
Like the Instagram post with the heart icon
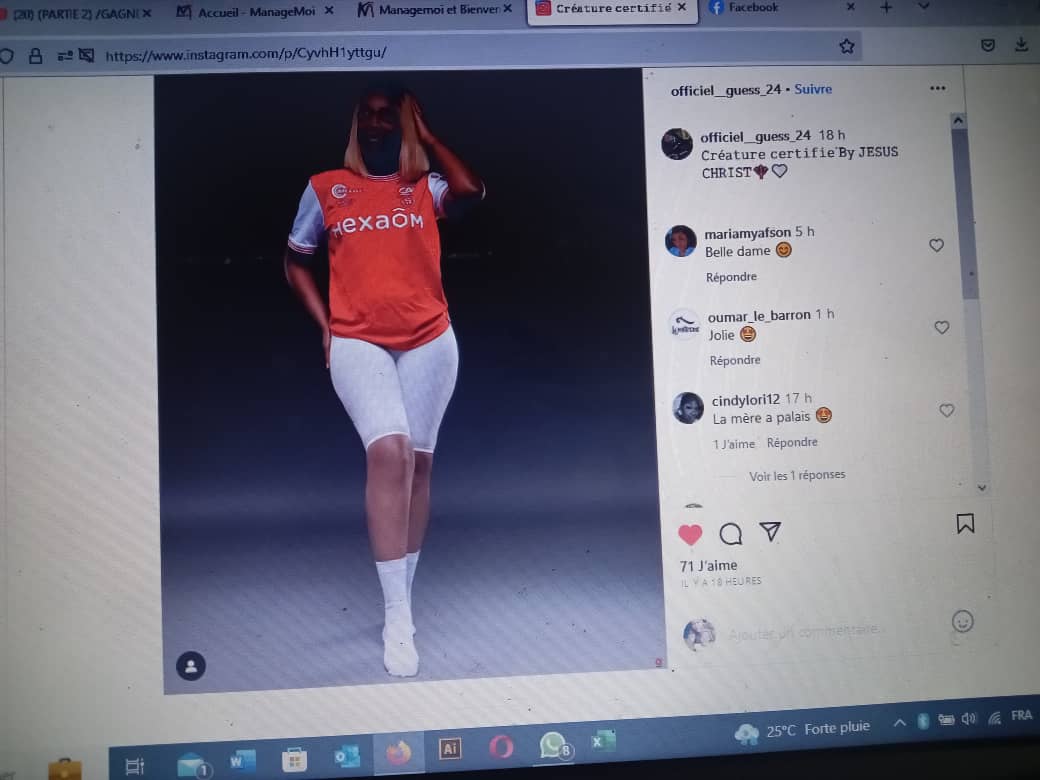pyautogui.click(x=690, y=535)
